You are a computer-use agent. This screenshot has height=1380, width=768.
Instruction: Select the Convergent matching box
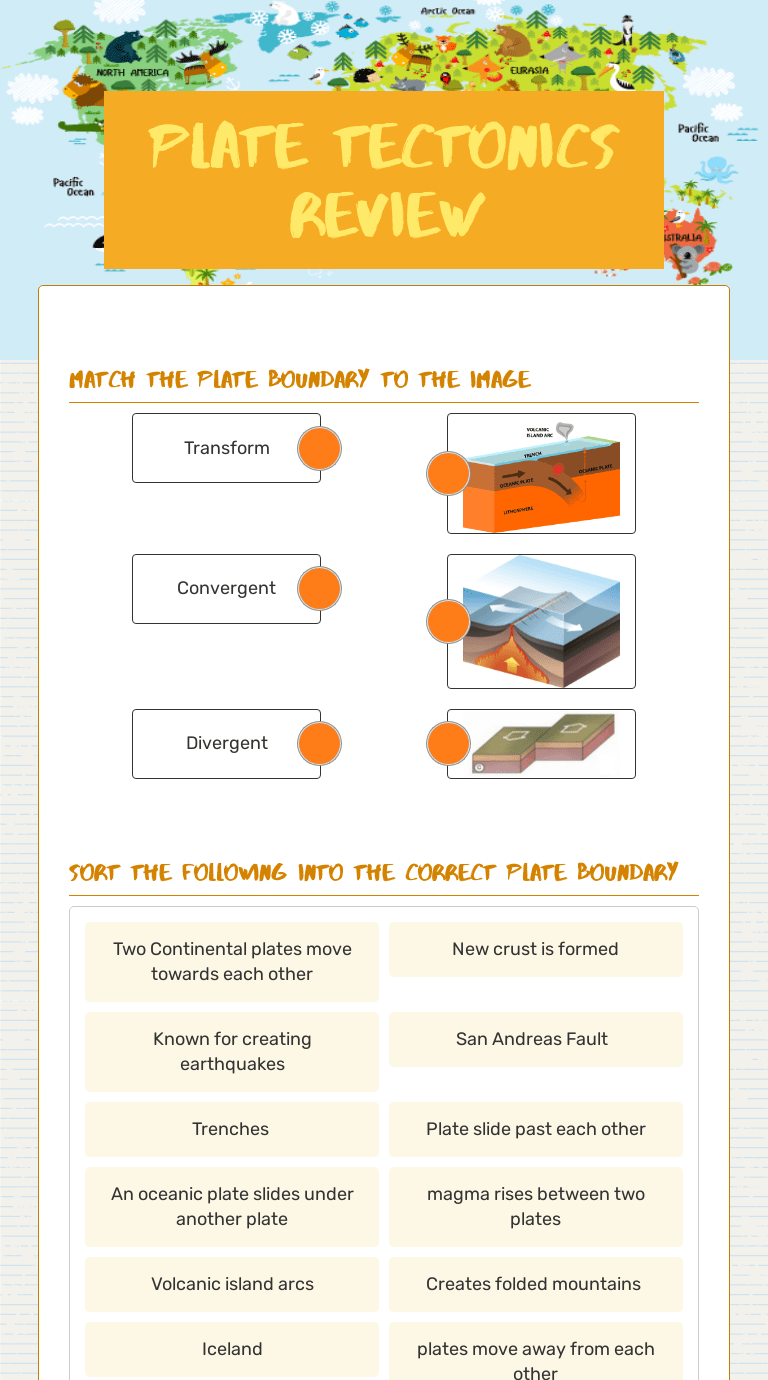227,589
